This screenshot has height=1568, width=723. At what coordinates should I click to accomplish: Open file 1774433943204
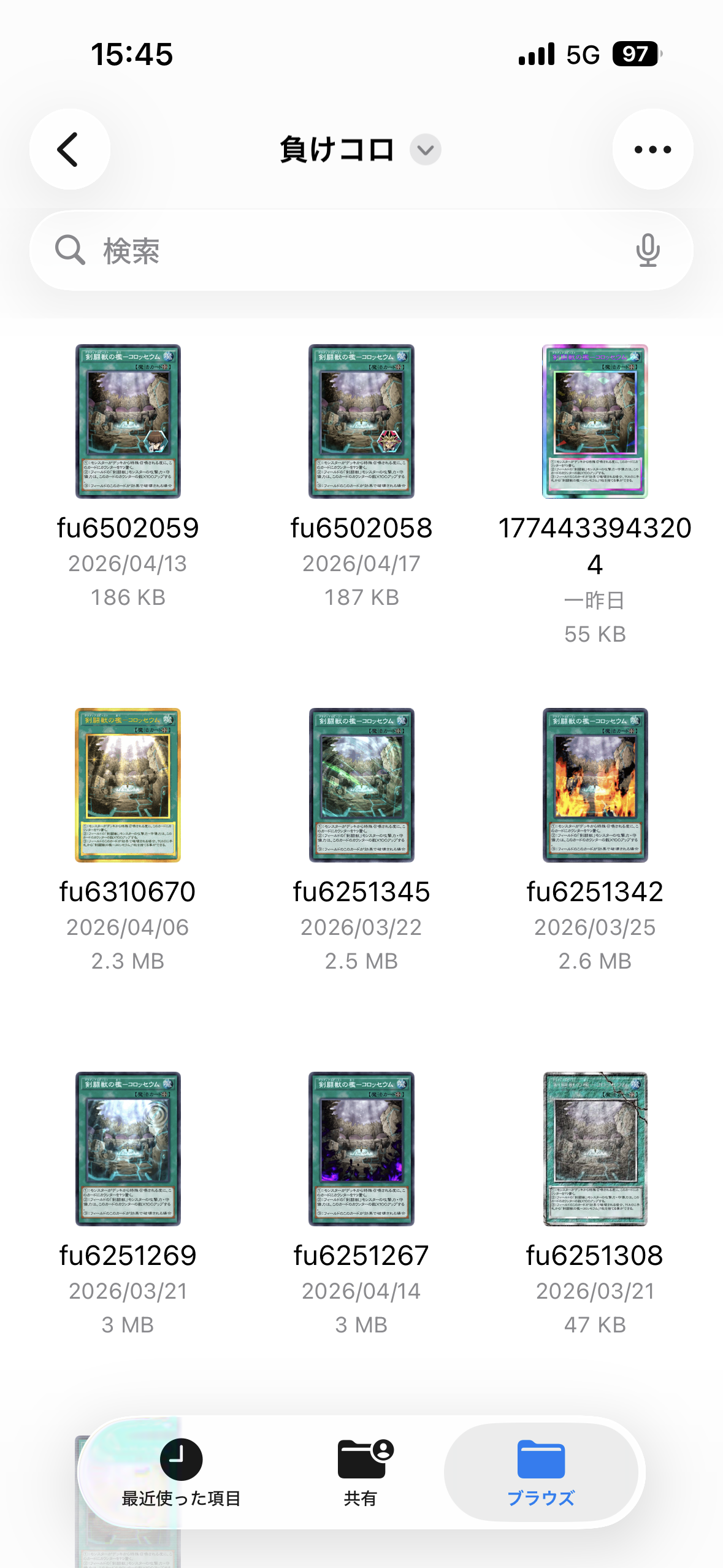(594, 421)
